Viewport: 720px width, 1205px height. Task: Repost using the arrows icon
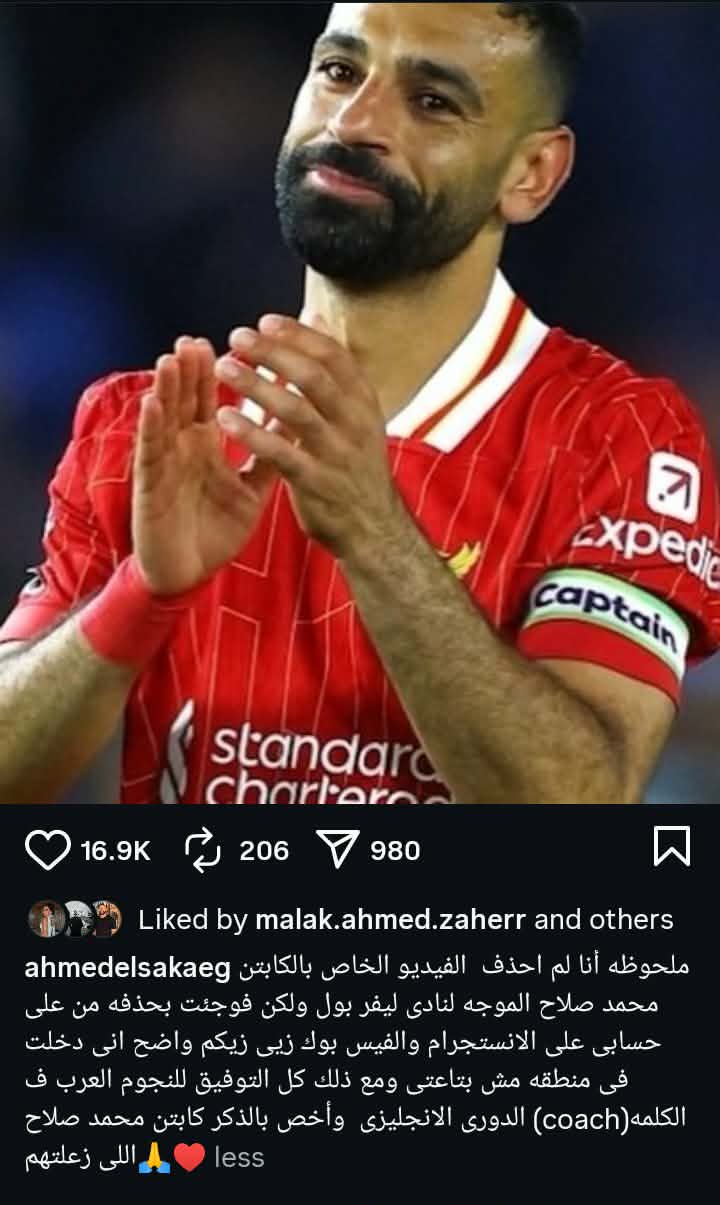(203, 850)
